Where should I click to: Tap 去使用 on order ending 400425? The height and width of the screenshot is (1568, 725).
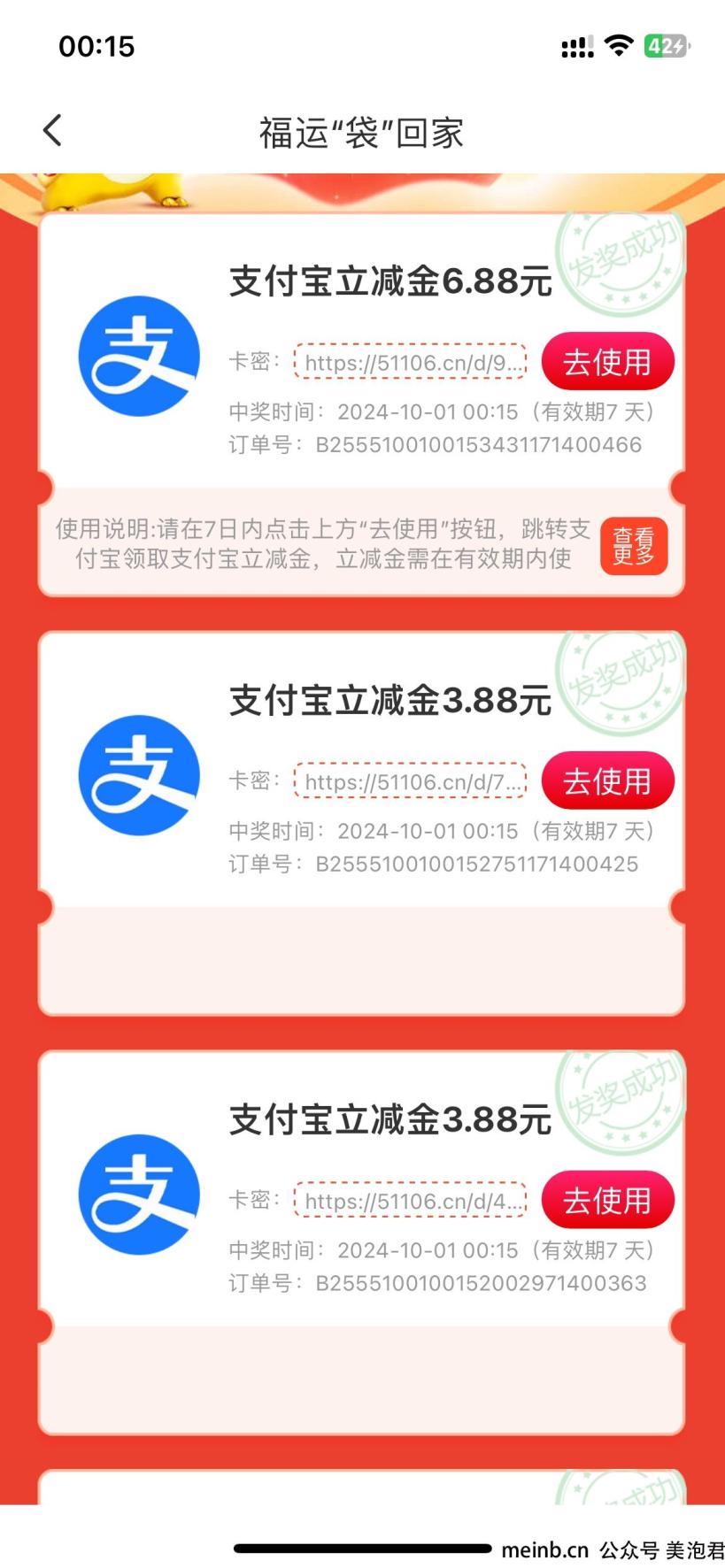coord(607,781)
